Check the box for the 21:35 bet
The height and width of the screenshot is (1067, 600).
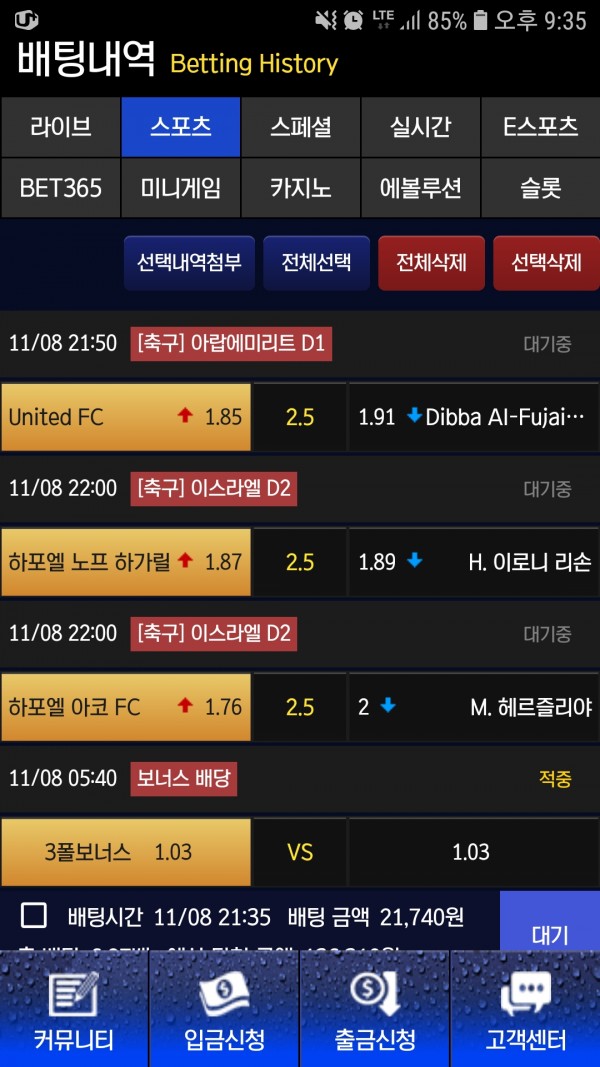34,916
